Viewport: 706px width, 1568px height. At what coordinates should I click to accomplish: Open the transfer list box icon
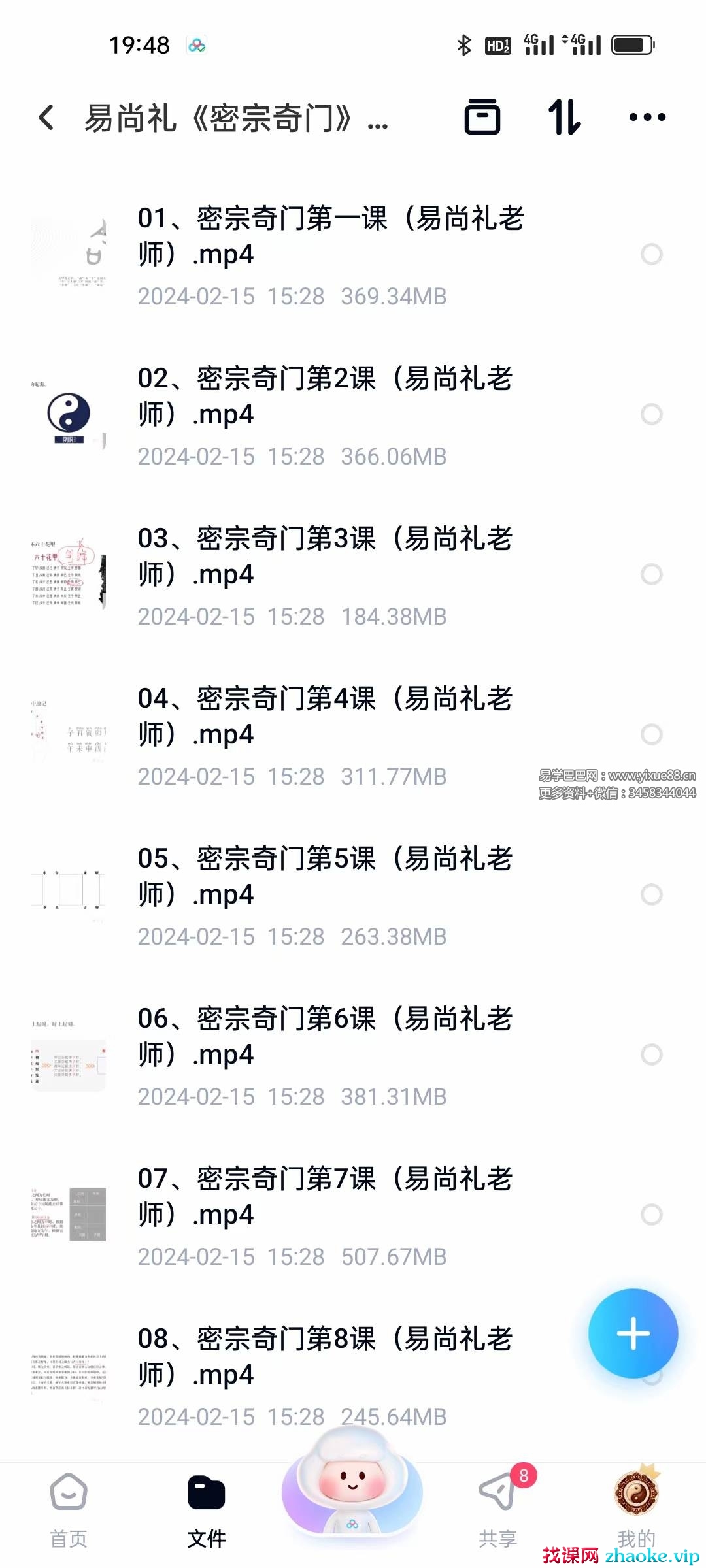[482, 118]
